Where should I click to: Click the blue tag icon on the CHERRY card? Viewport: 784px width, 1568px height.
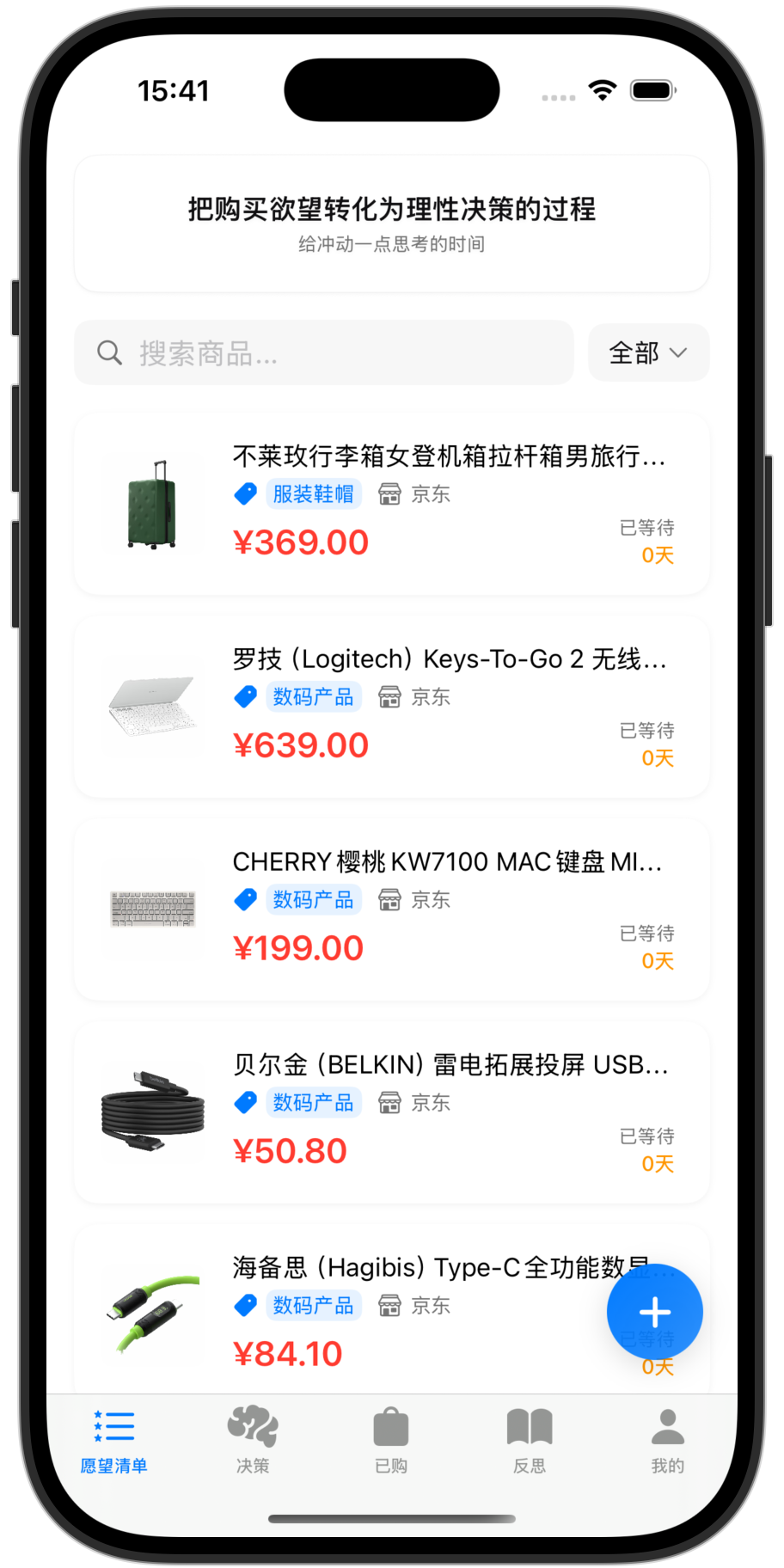tap(245, 899)
